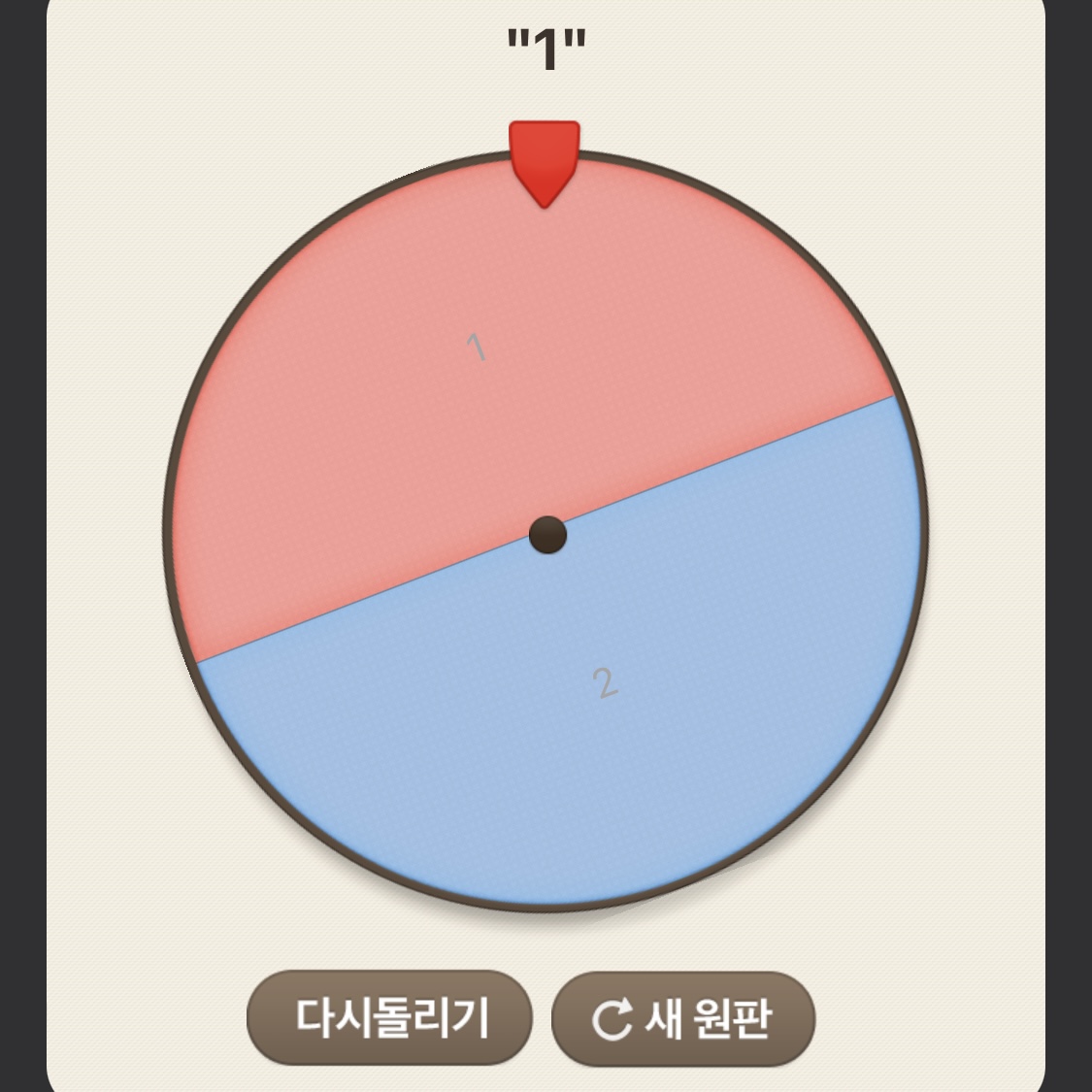Viewport: 1092px width, 1092px height.
Task: Create a new wheel with 새 원판
Action: 682,1018
